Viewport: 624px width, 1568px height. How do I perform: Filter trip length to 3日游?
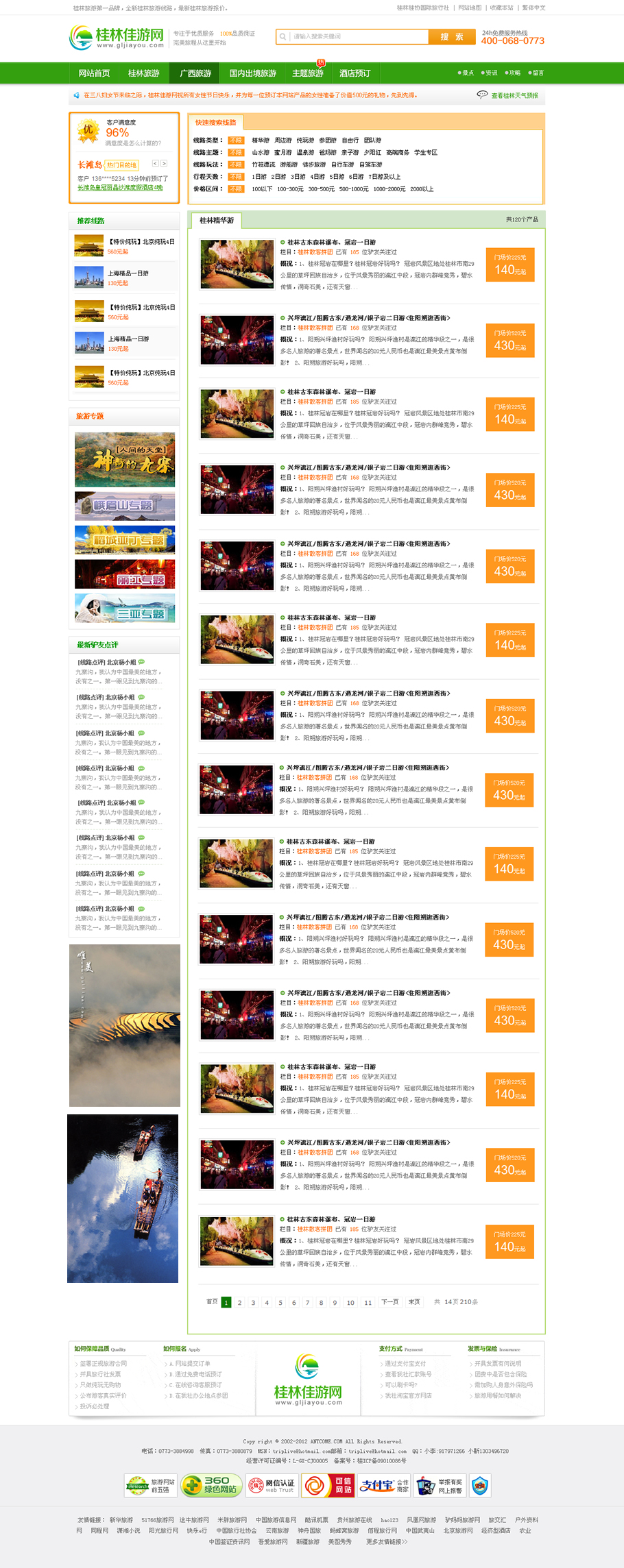(298, 177)
